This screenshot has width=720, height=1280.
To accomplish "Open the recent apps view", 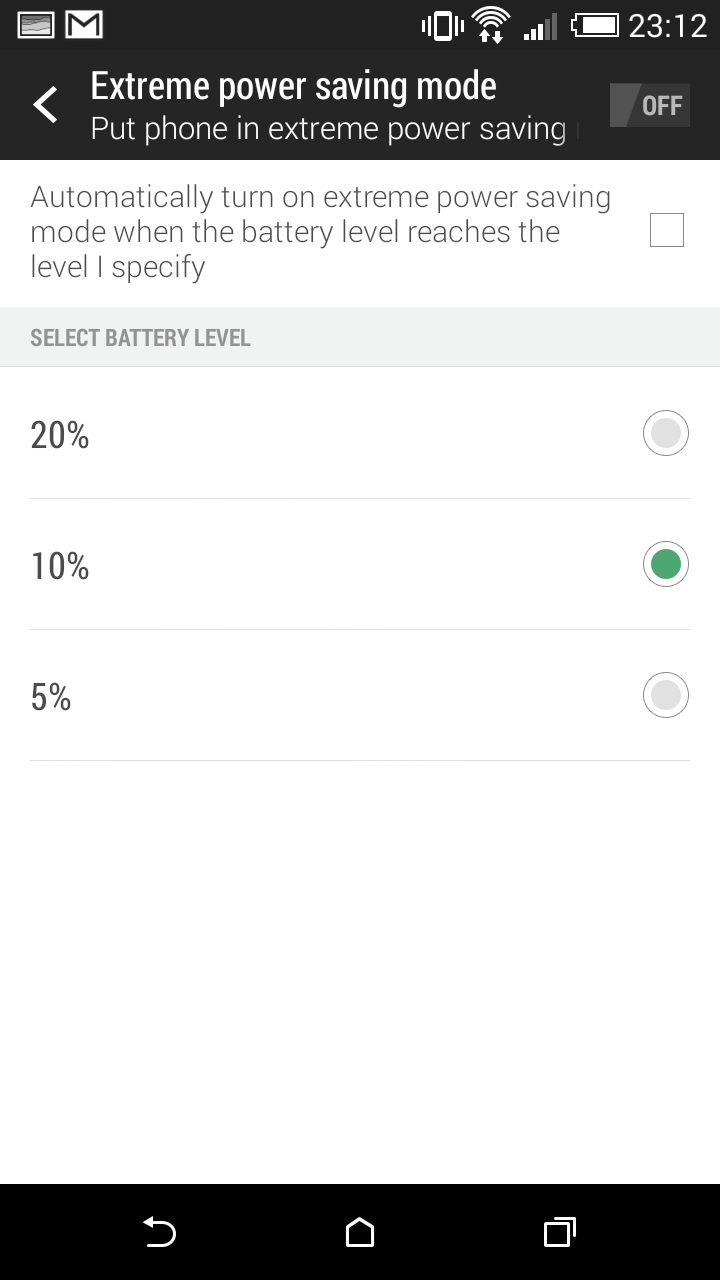I will (560, 1232).
